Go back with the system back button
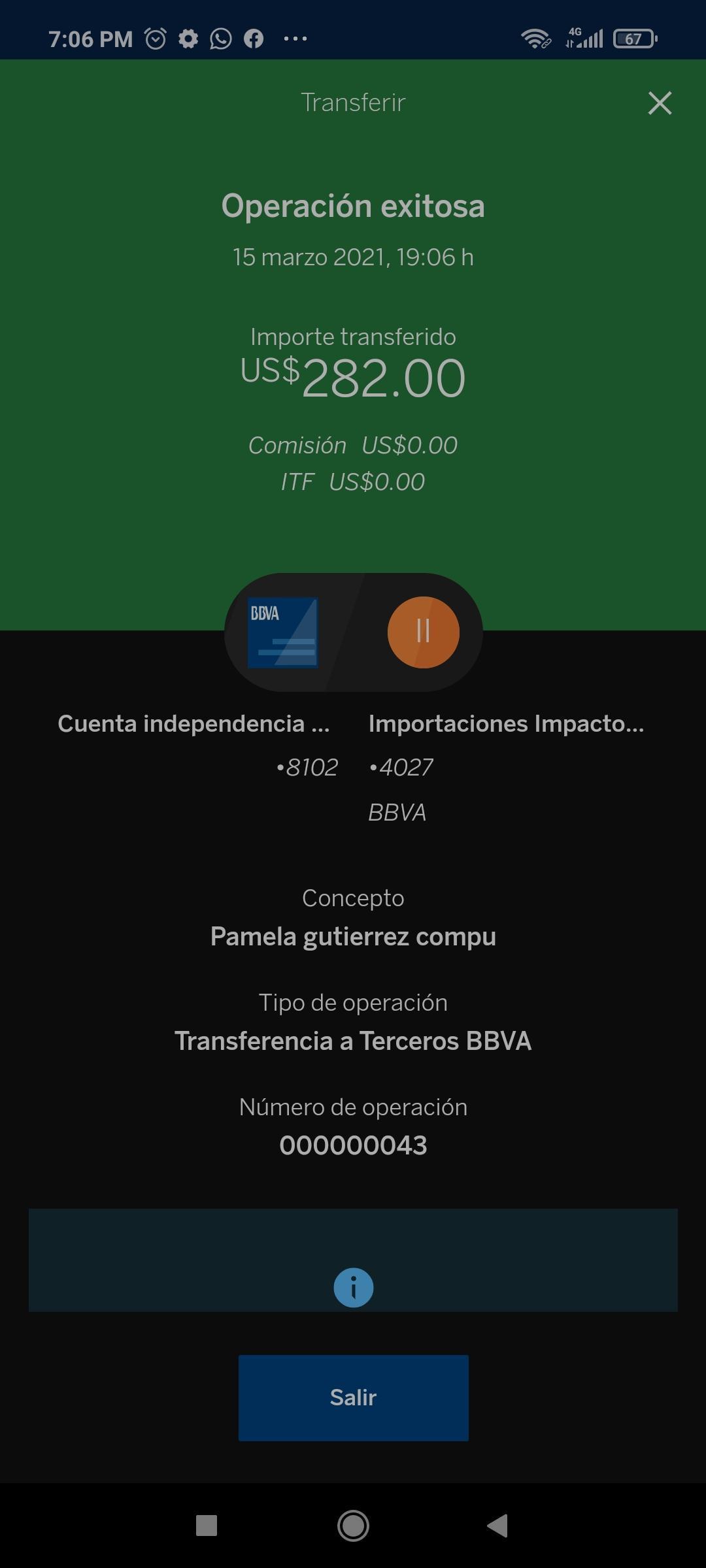Image resolution: width=706 pixels, height=1568 pixels. pos(498,1526)
